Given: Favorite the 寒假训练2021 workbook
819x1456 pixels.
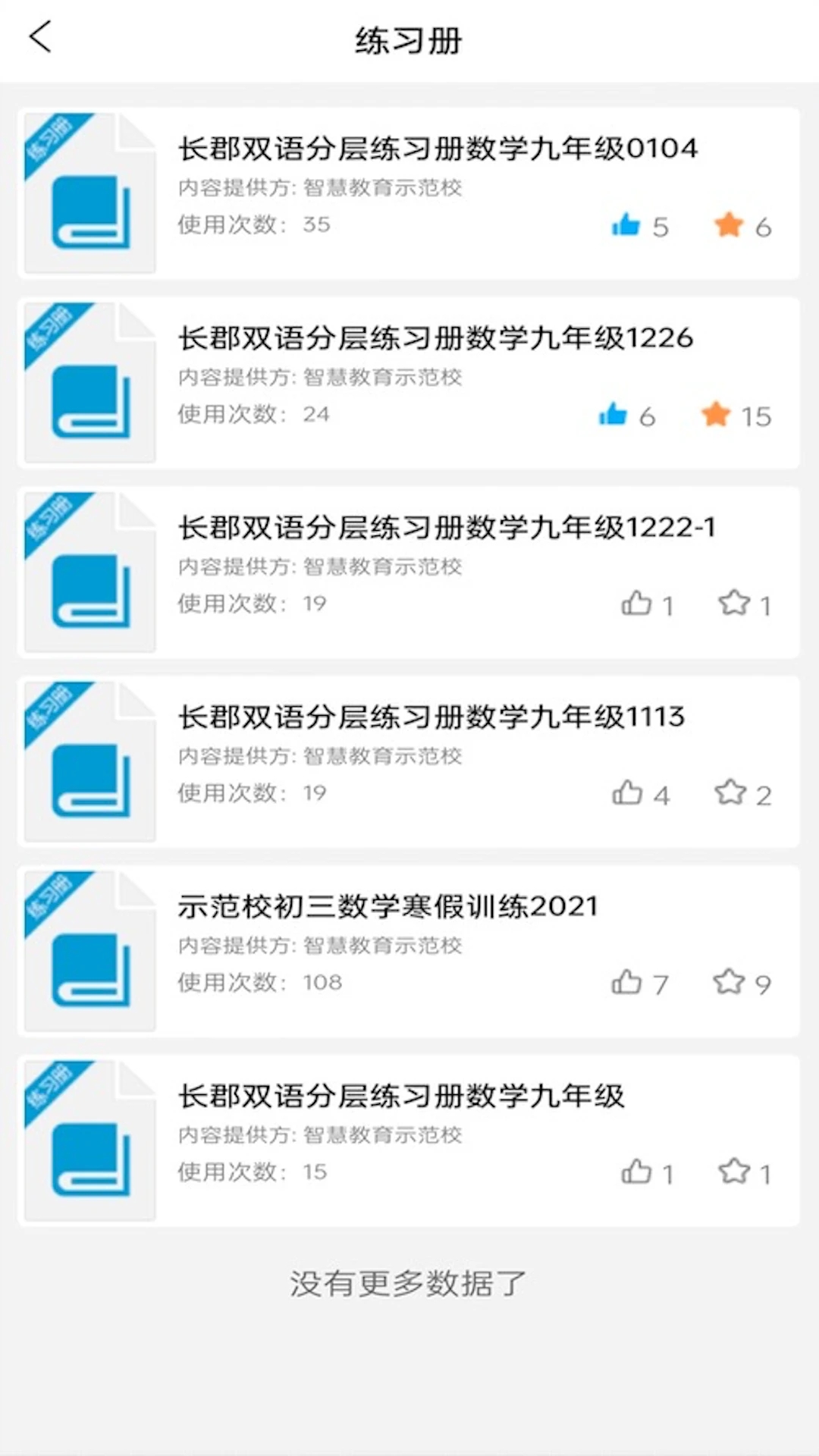Looking at the screenshot, I should click(x=729, y=982).
